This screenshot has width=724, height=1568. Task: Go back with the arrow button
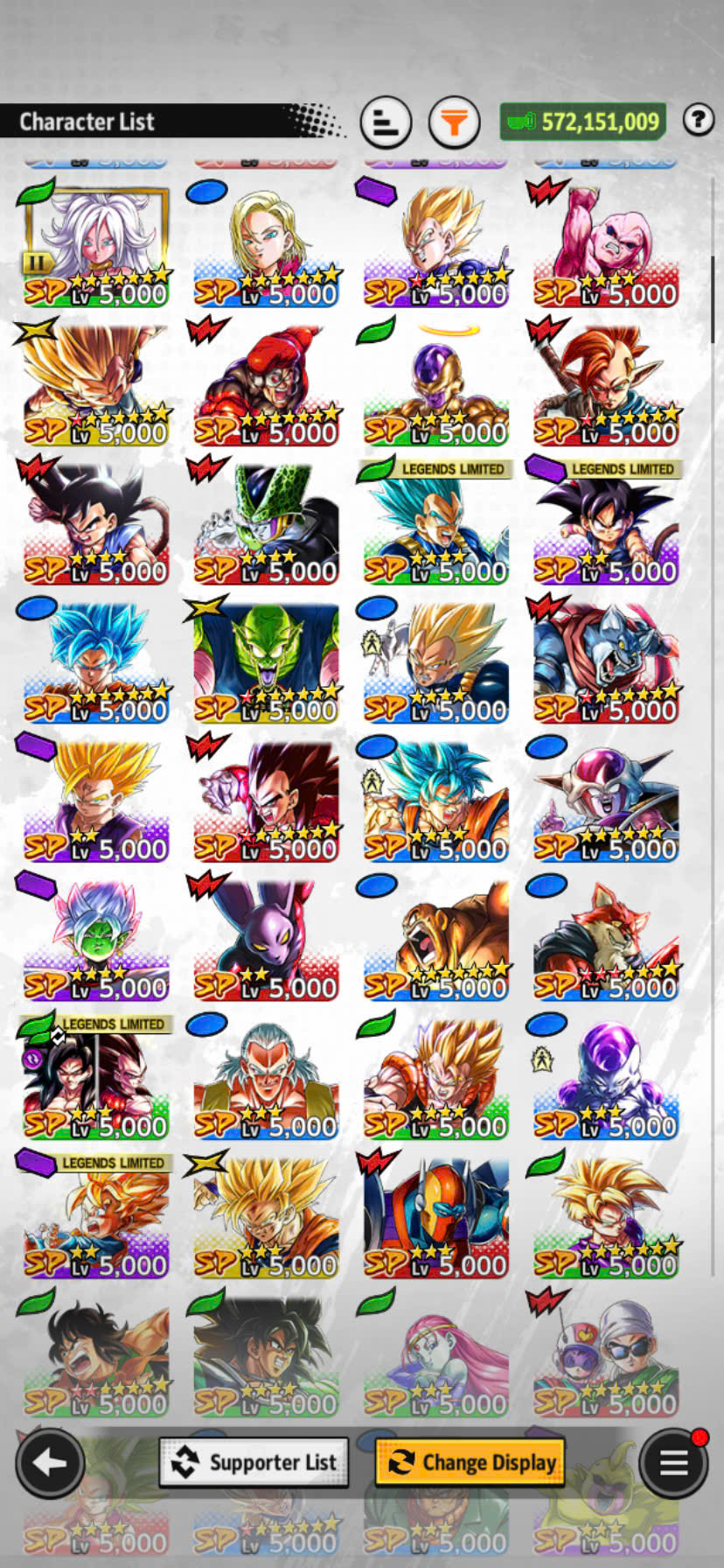[50, 1462]
